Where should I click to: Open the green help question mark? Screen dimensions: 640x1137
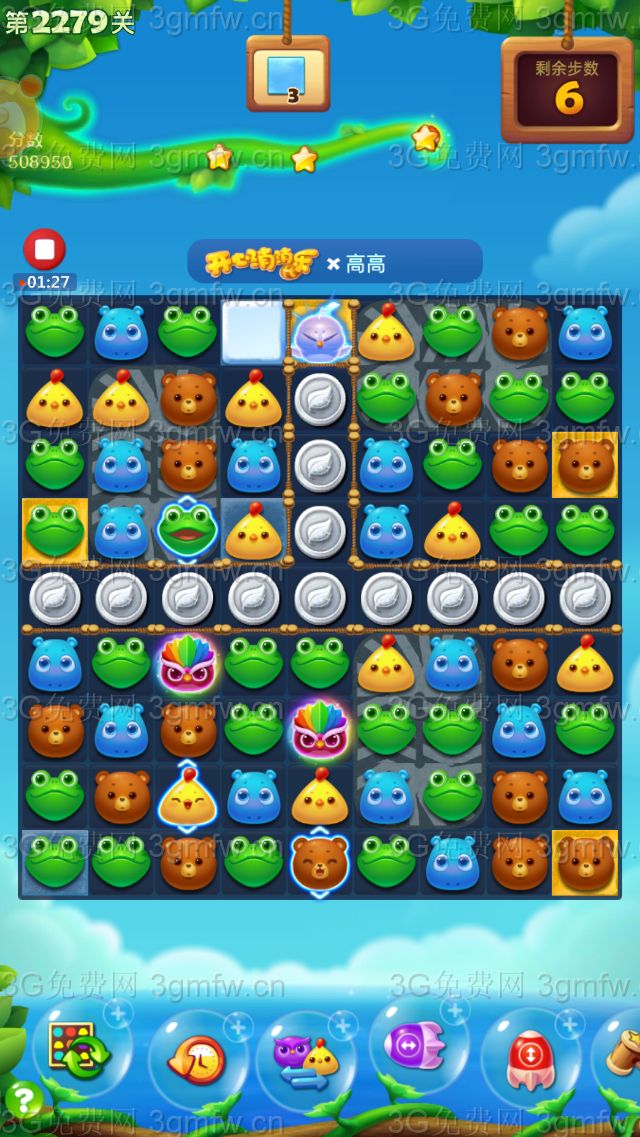pos(22,1100)
